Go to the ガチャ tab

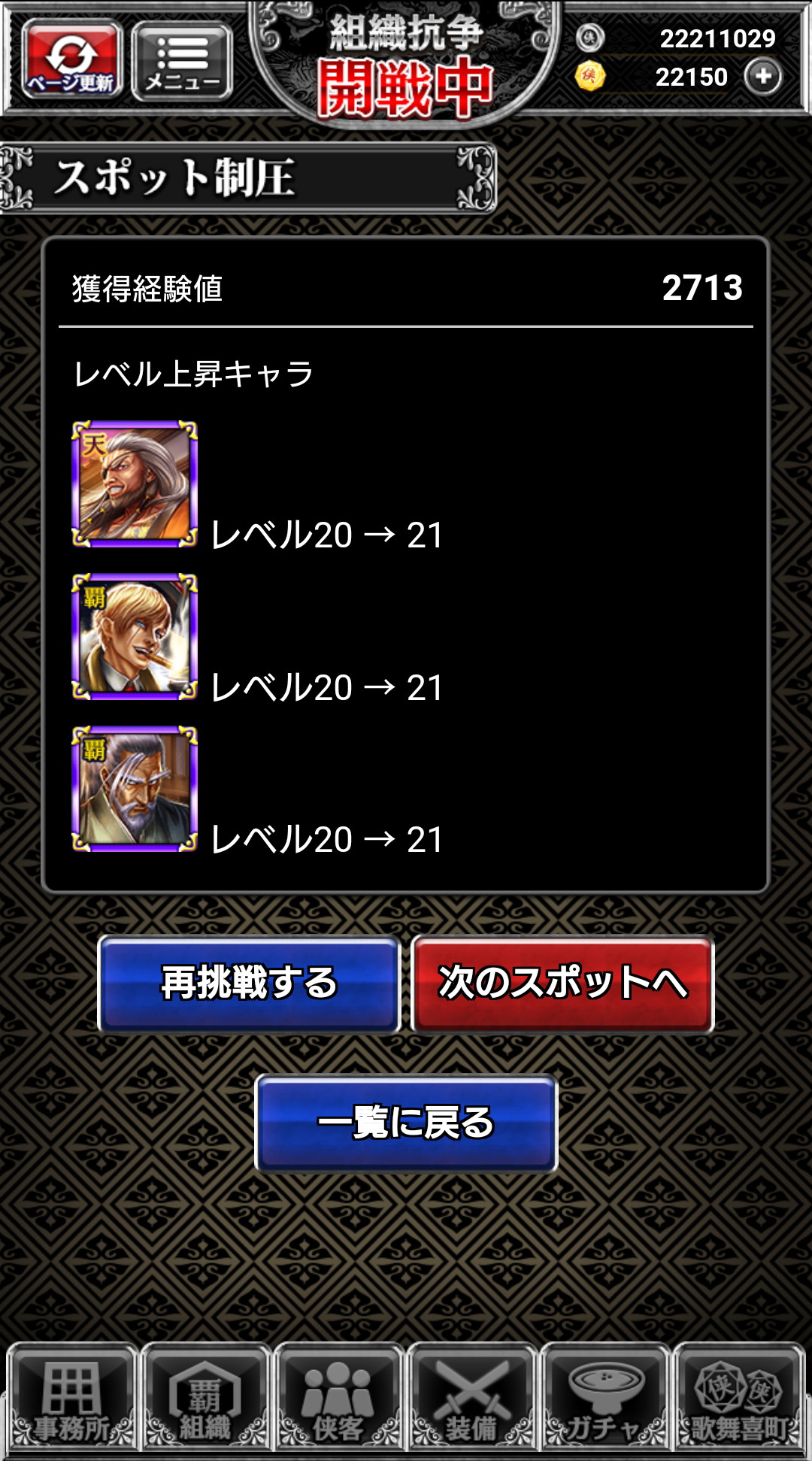pos(605,1399)
